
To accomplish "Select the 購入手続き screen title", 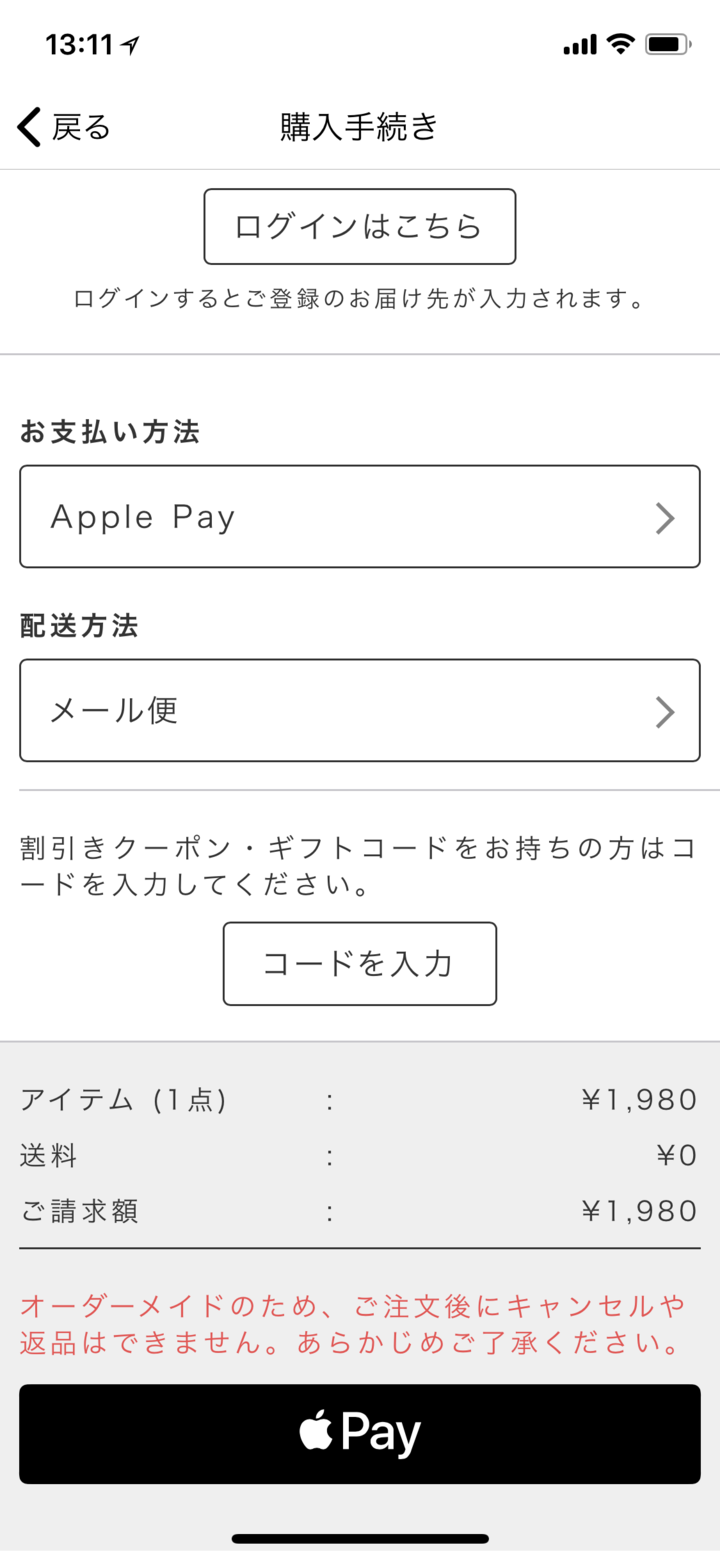I will tap(360, 126).
